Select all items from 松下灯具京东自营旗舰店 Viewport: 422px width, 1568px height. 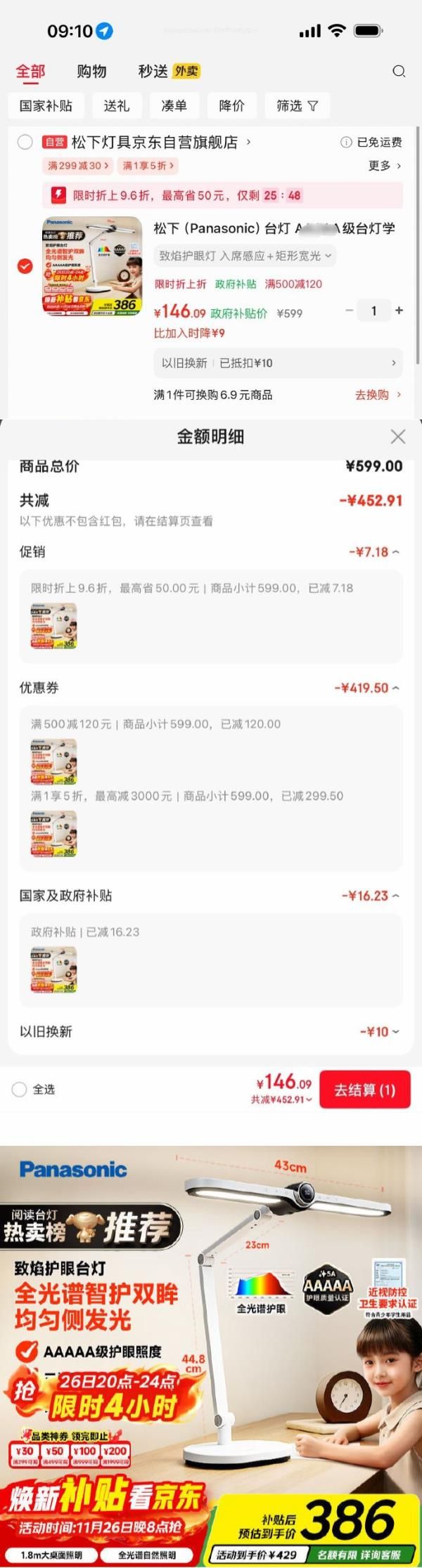pos(25,142)
